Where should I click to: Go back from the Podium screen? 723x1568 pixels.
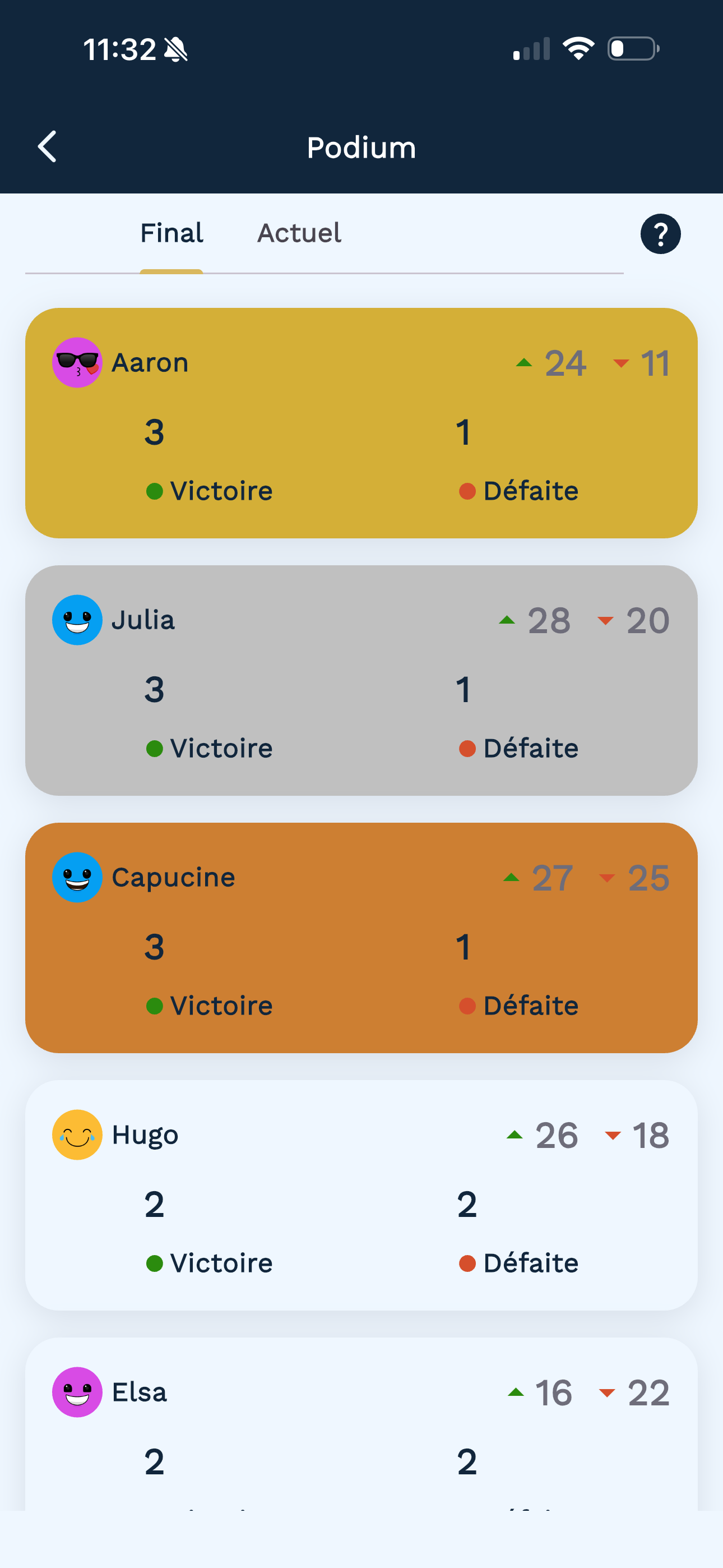point(48,147)
